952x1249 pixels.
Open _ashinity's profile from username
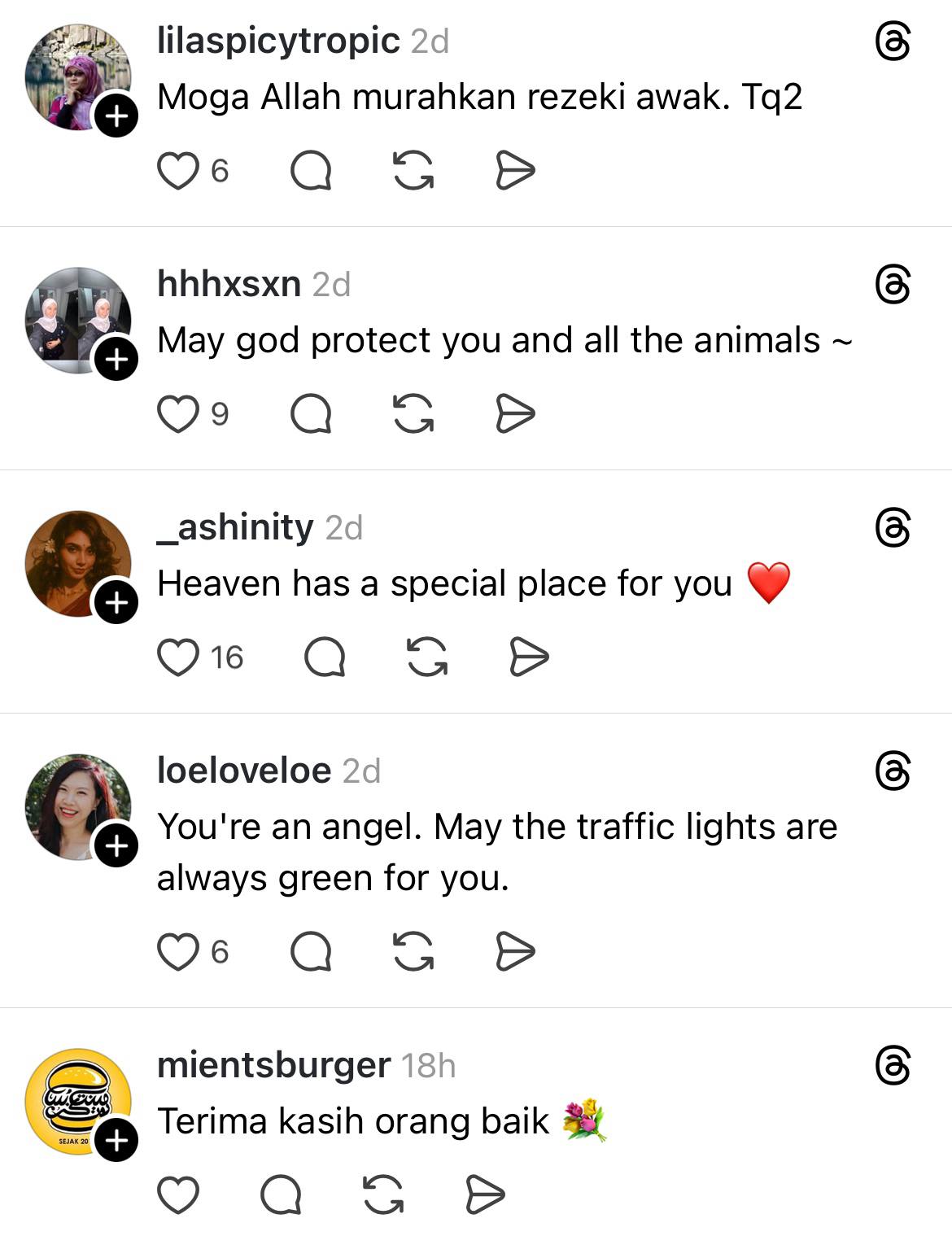235,527
